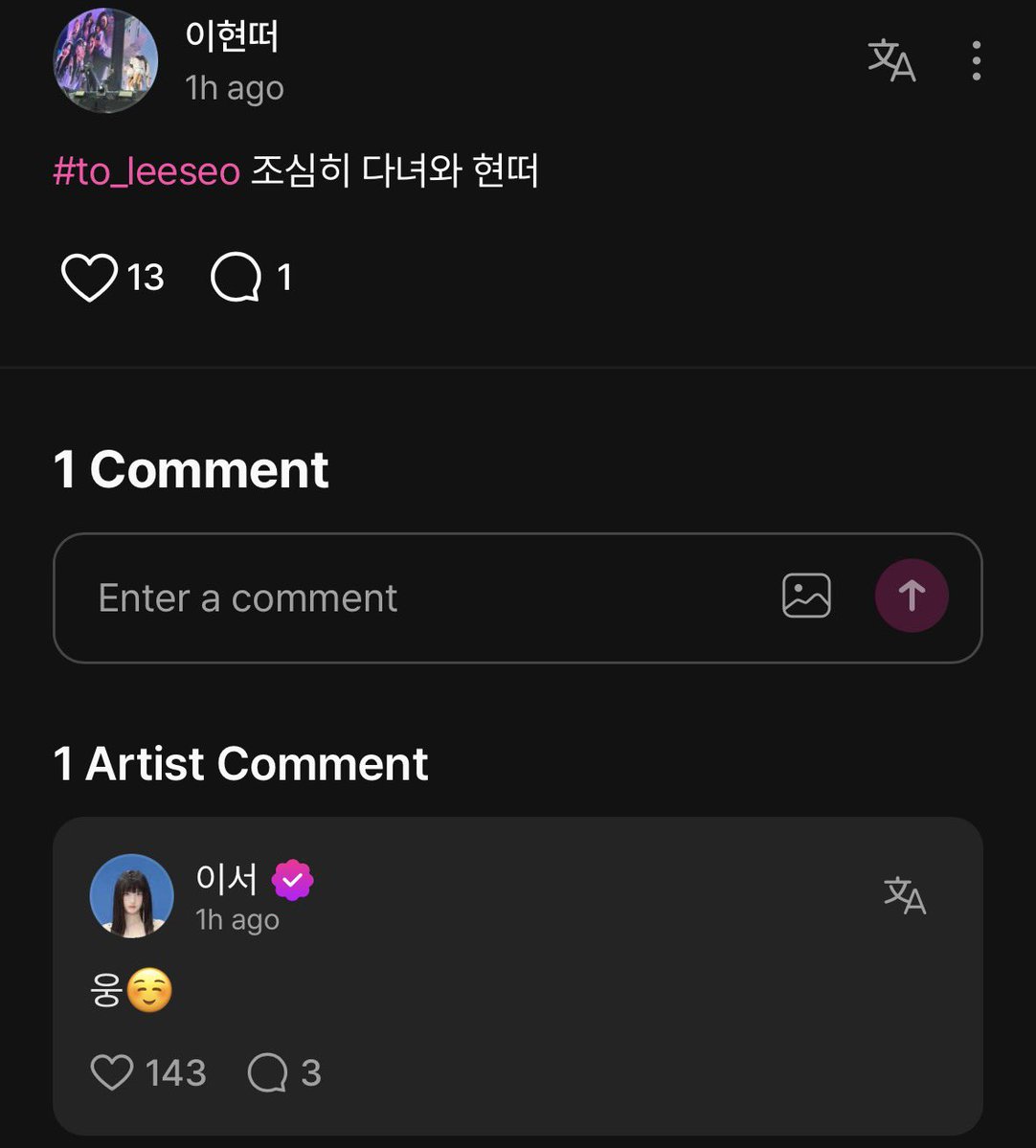Screen dimensions: 1036x1148
Task: Attach an image to the comment
Action: (806, 597)
